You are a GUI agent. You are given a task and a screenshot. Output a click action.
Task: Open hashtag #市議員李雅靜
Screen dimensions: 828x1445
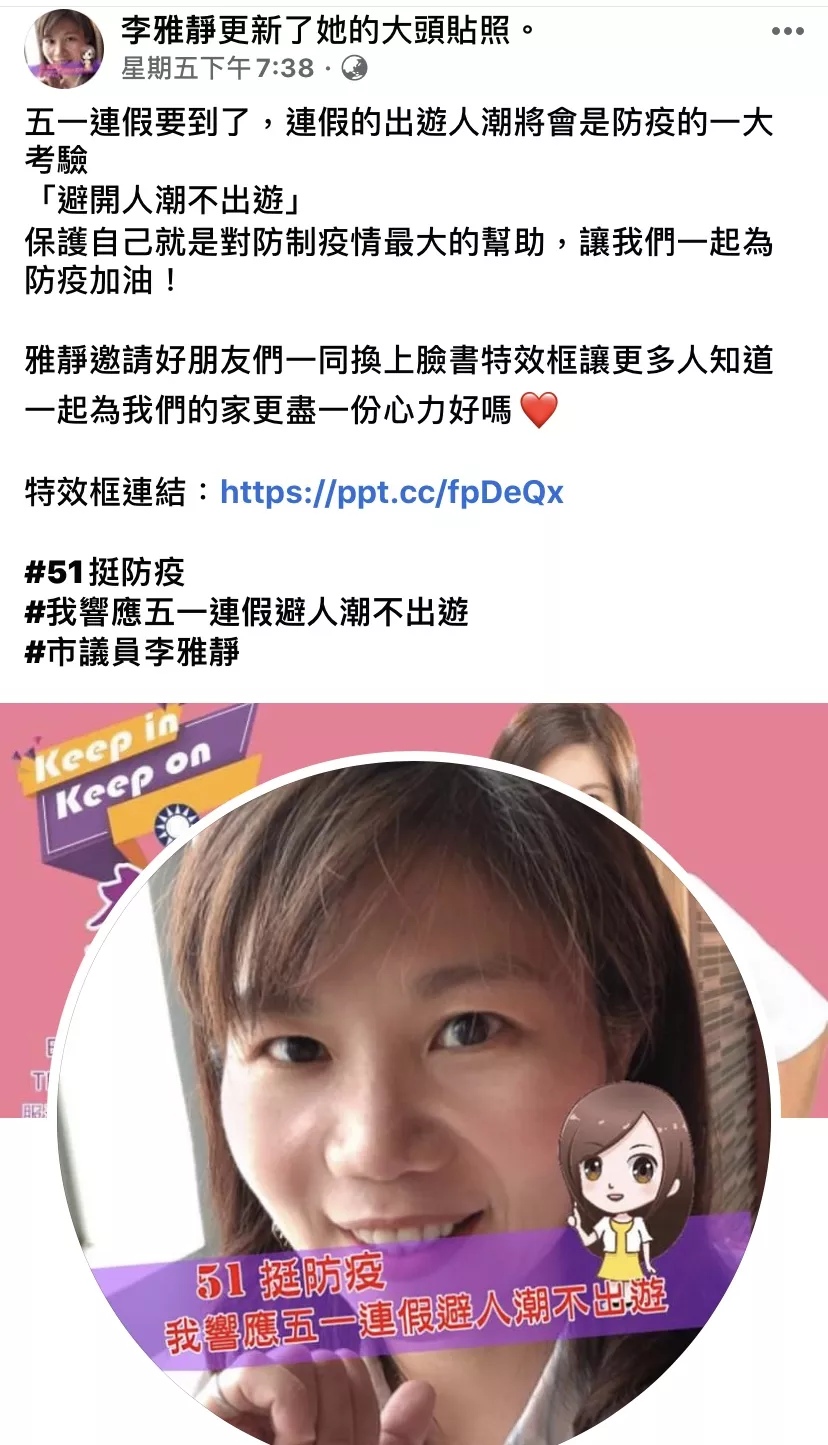132,653
